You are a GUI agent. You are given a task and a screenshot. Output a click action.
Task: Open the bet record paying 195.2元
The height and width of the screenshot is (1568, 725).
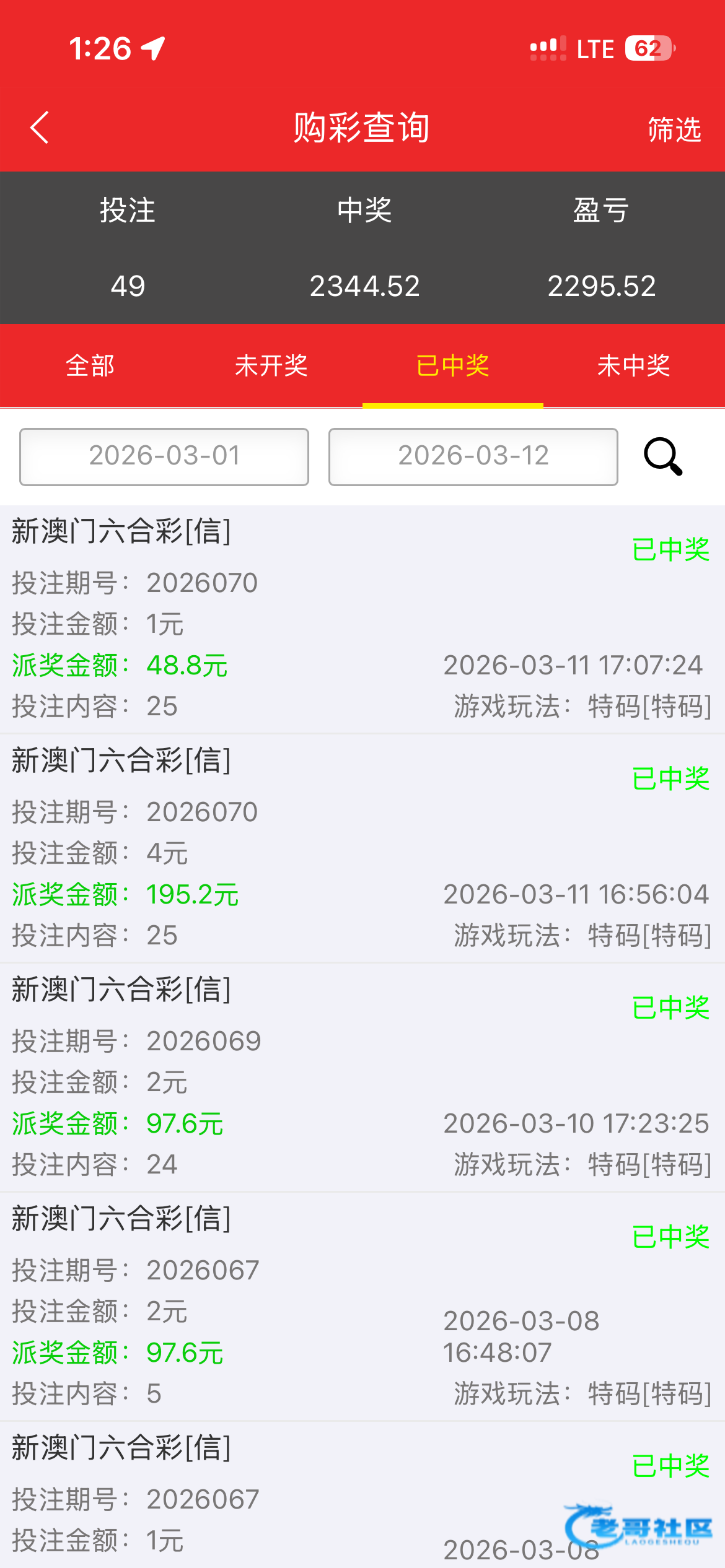click(x=362, y=848)
